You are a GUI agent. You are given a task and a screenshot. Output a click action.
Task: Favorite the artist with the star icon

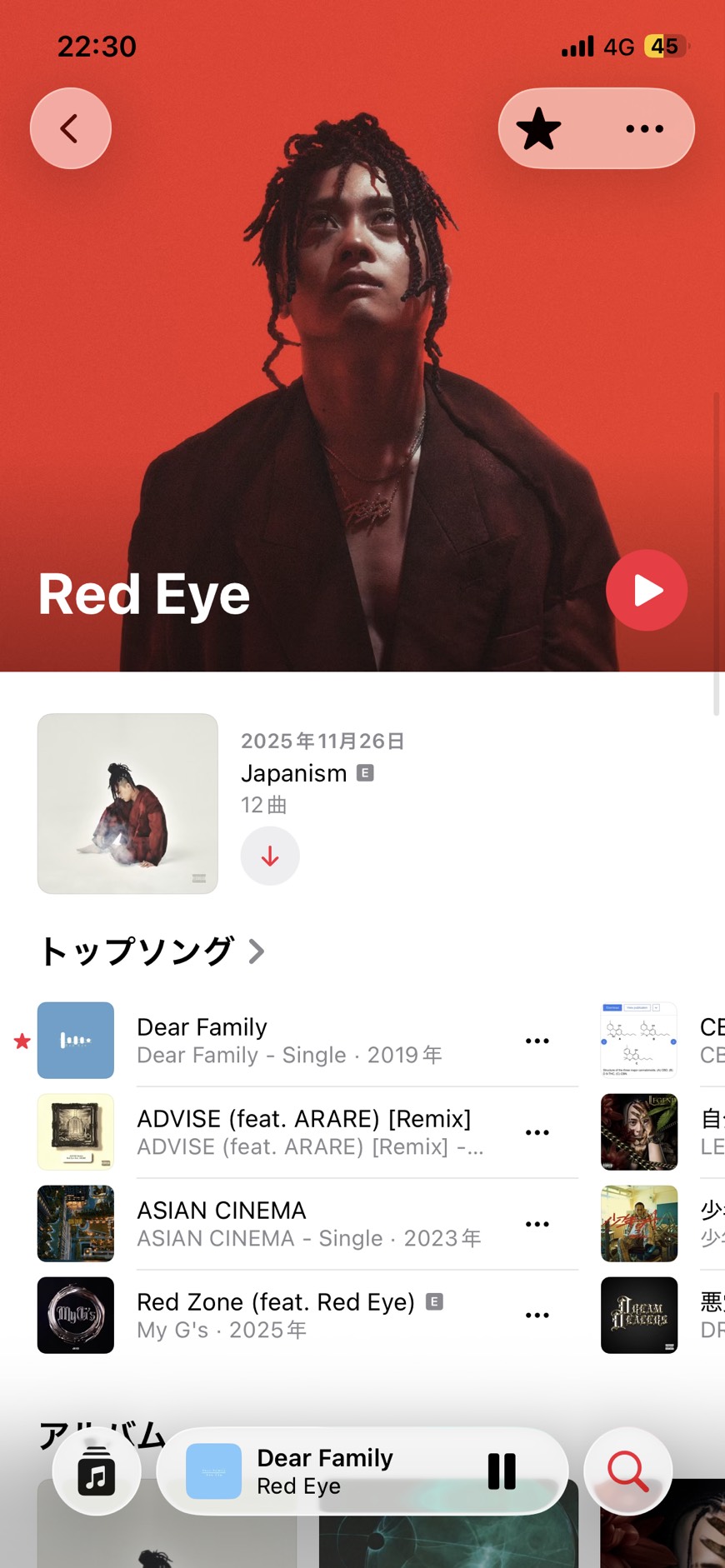[x=539, y=129]
